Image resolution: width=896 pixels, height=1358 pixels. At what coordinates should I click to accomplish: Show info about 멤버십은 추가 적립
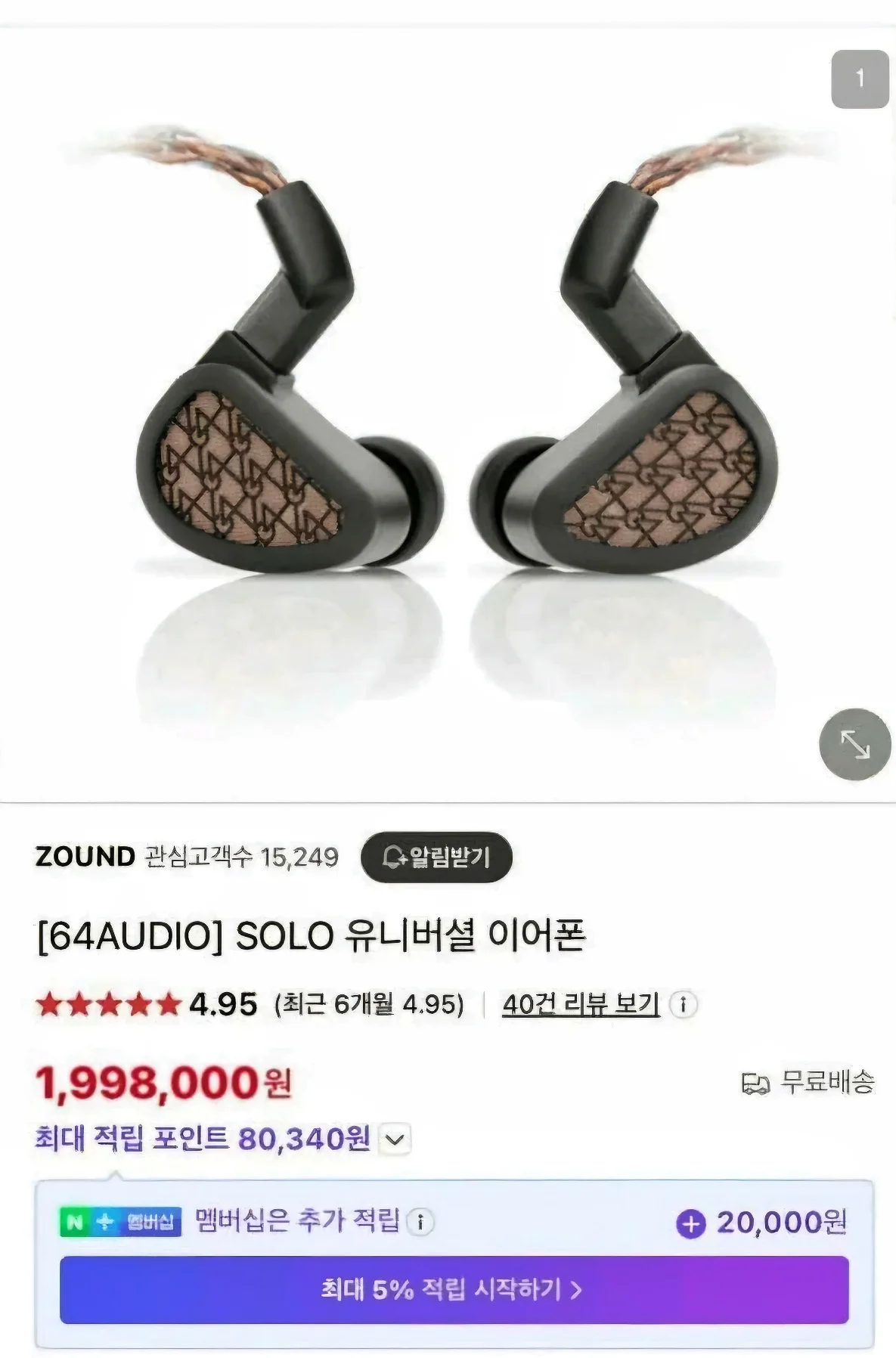(x=420, y=1221)
